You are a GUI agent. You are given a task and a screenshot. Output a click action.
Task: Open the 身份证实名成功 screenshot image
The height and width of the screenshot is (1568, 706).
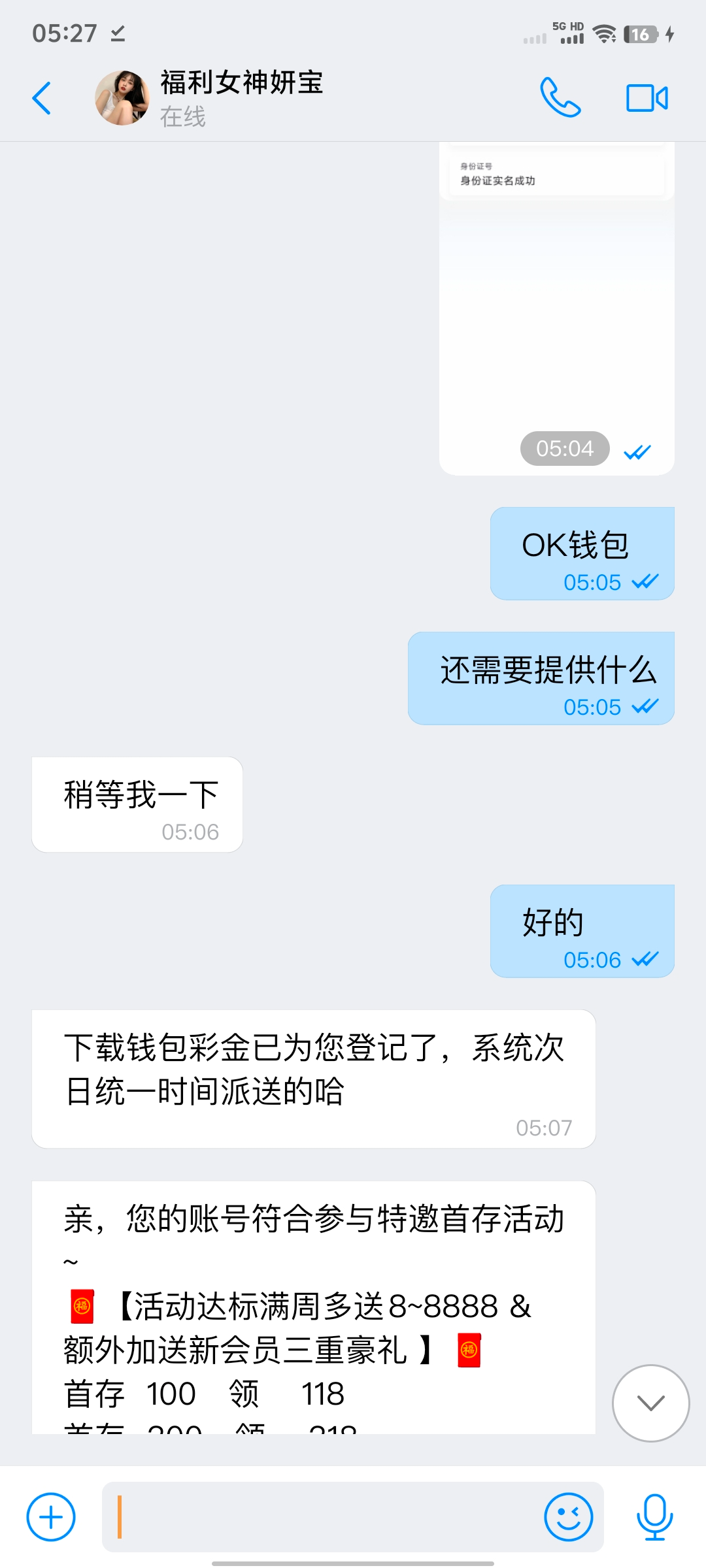[556, 307]
